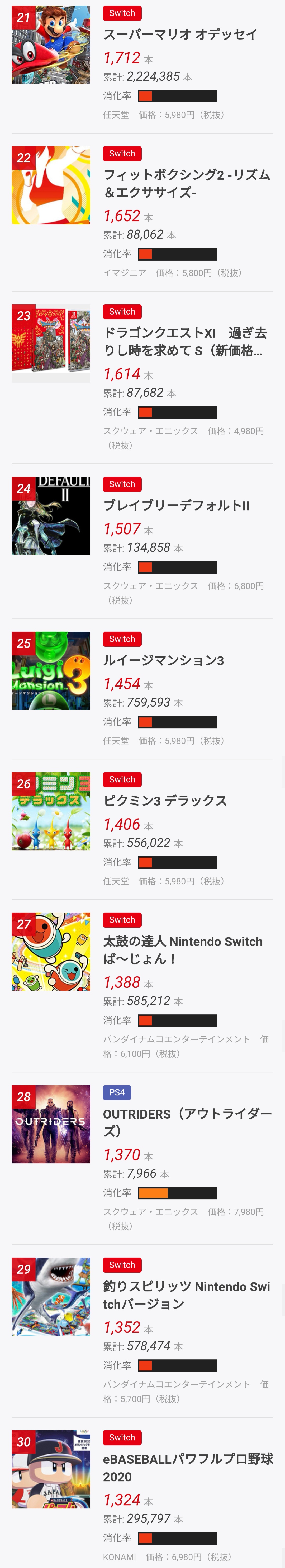Open the Fit Boxing 2 rank 22 entry
285x1568 pixels.
click(x=186, y=183)
